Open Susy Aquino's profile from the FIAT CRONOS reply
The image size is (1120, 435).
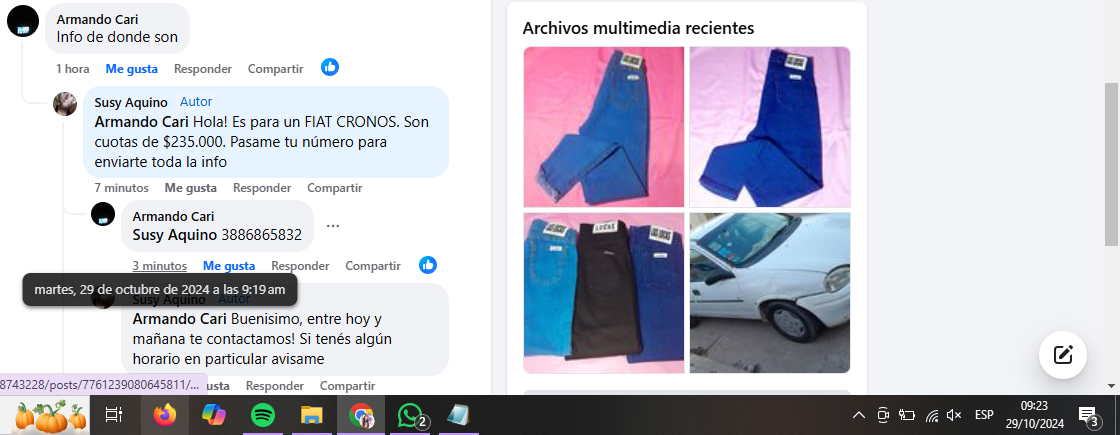(131, 102)
